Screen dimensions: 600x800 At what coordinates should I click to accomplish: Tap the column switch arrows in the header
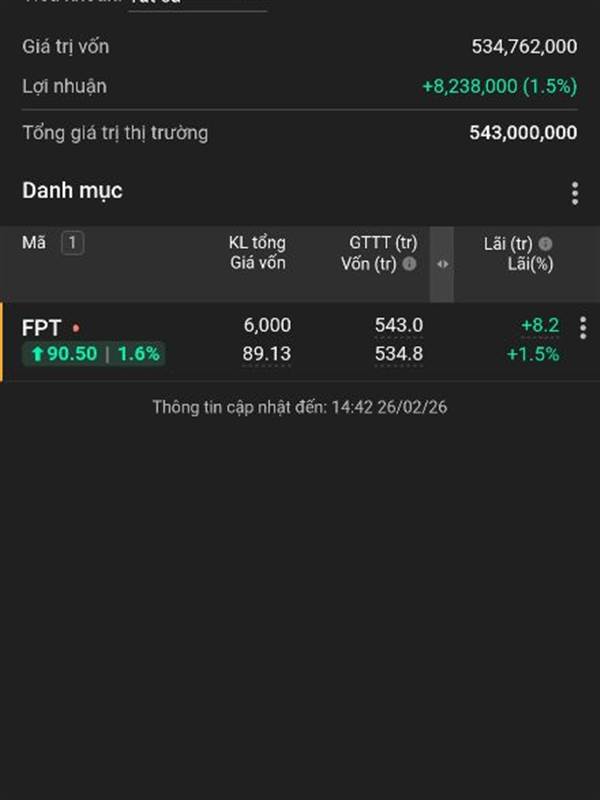(442, 264)
